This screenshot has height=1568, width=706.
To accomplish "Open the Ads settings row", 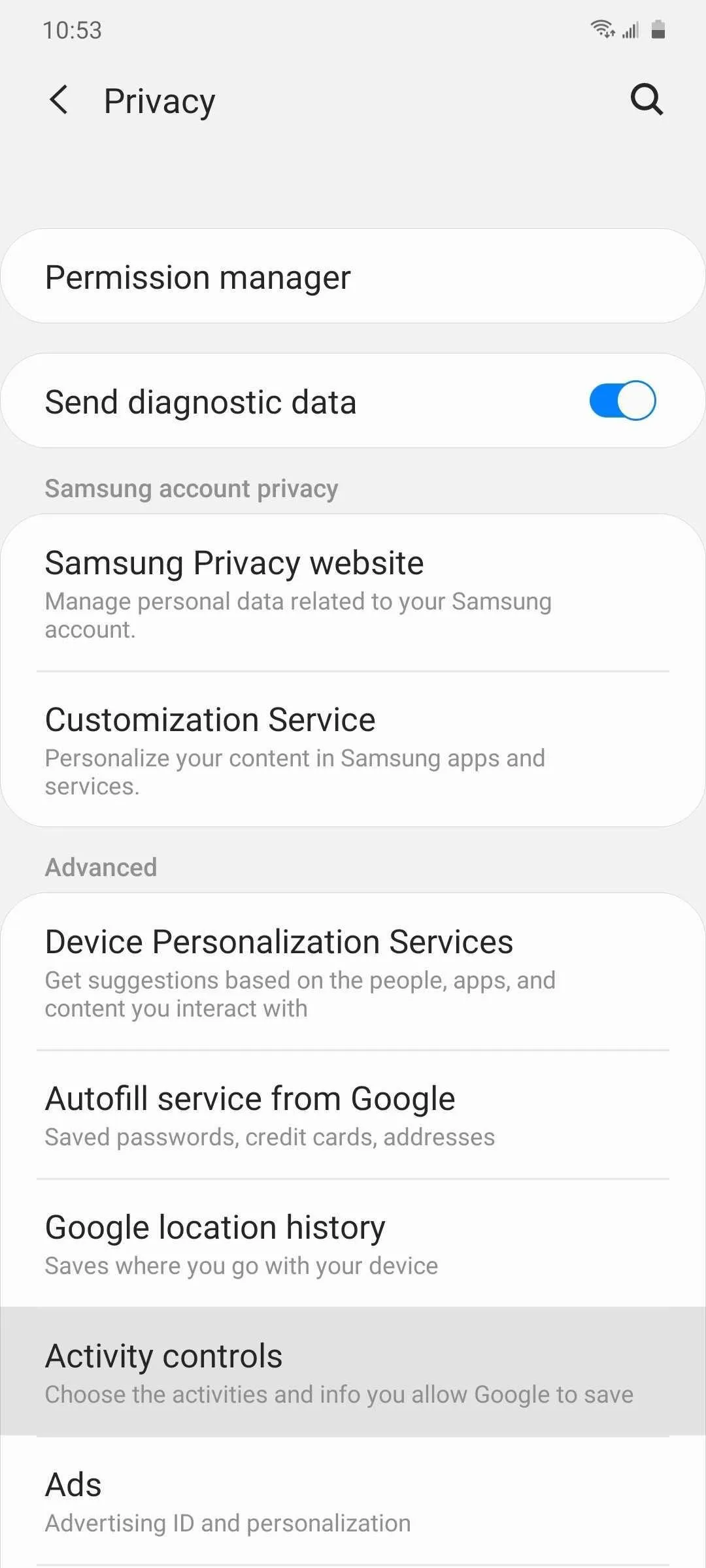I will [353, 1501].
